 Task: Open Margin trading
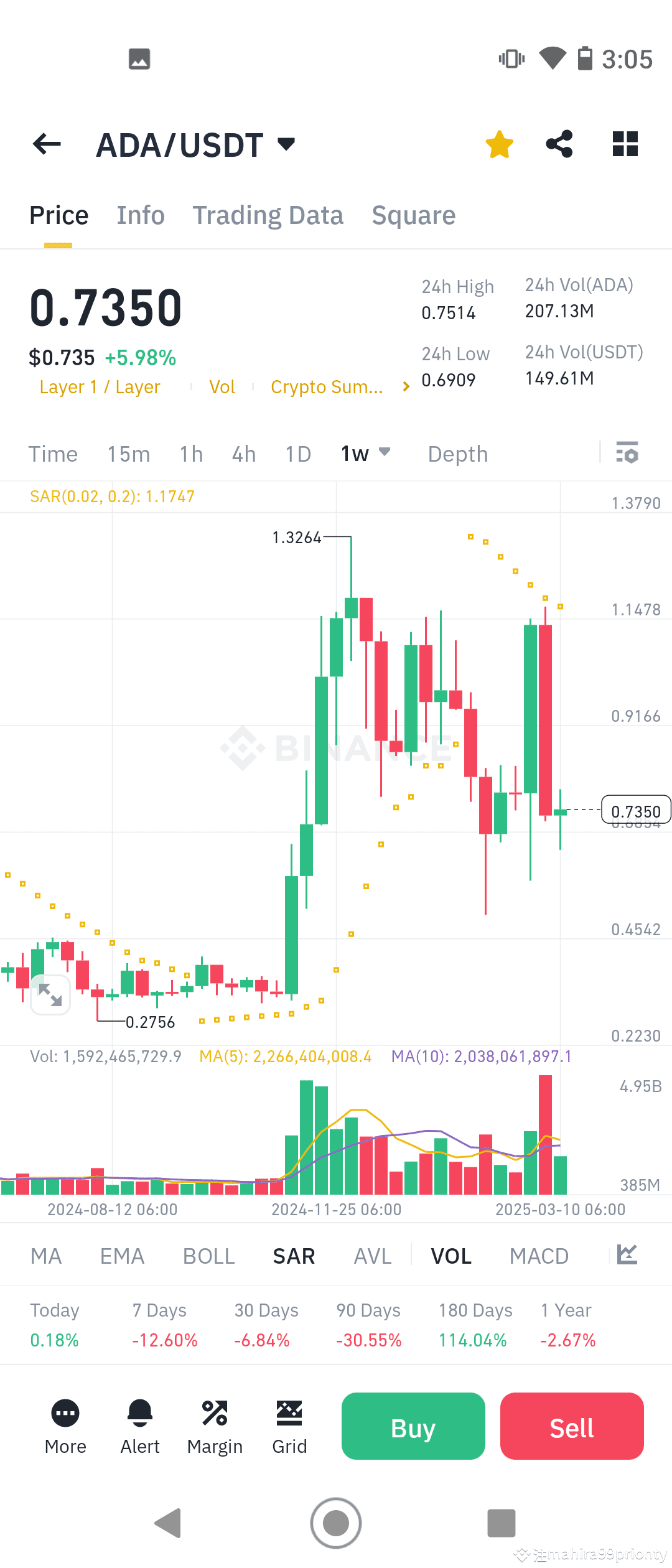(215, 1425)
